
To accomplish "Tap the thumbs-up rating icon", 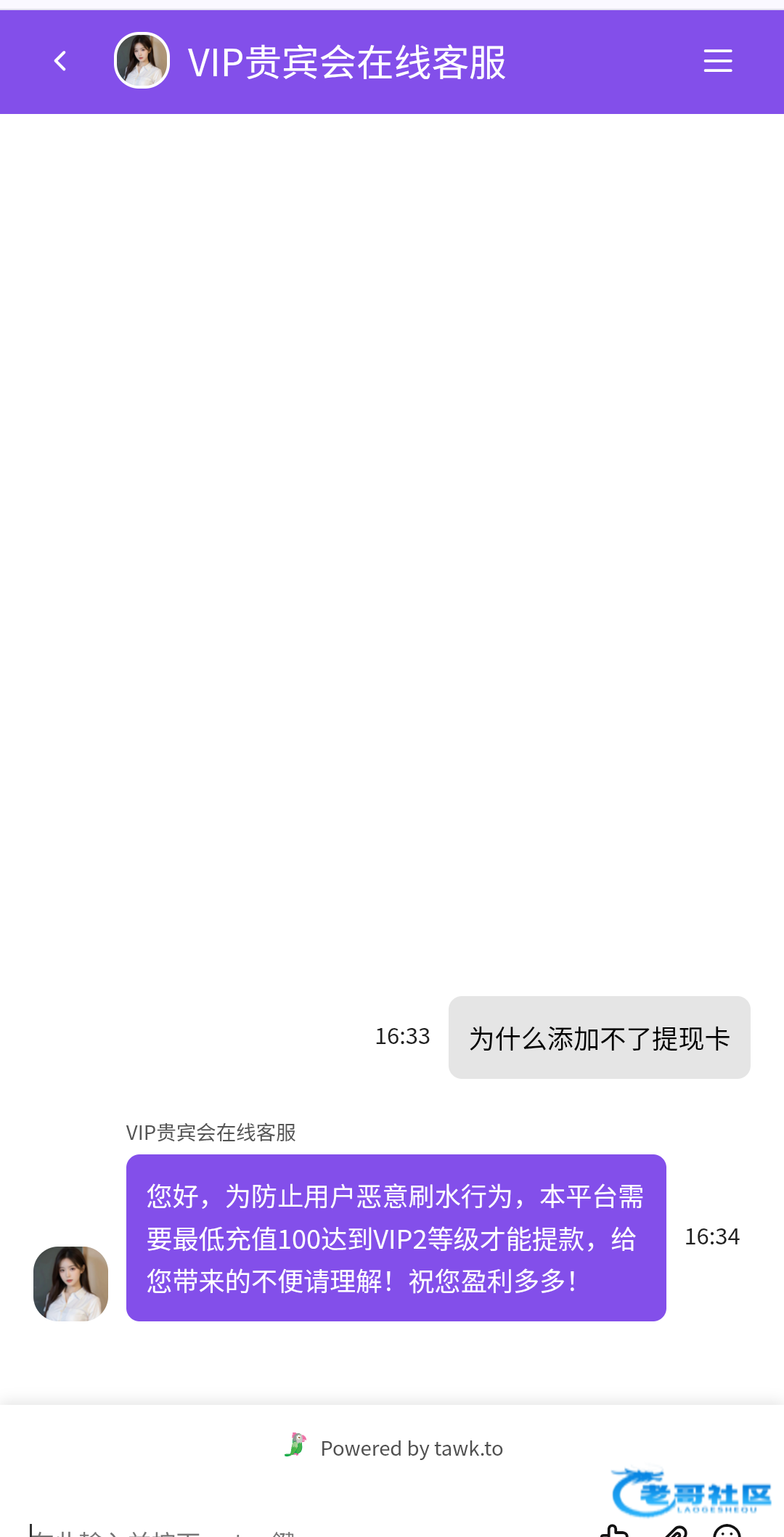I will point(614,1531).
